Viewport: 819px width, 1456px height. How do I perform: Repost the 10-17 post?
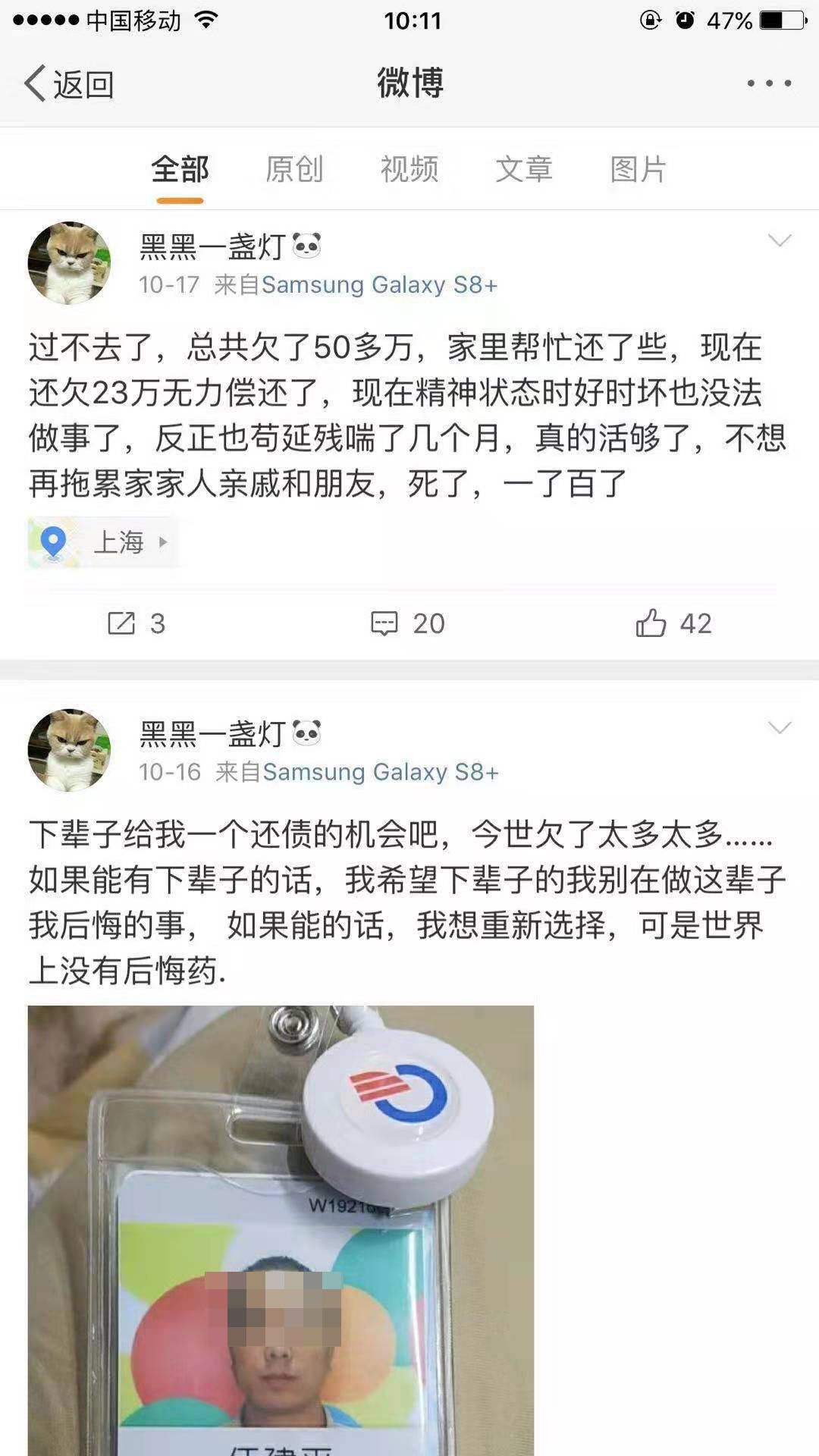click(x=136, y=623)
